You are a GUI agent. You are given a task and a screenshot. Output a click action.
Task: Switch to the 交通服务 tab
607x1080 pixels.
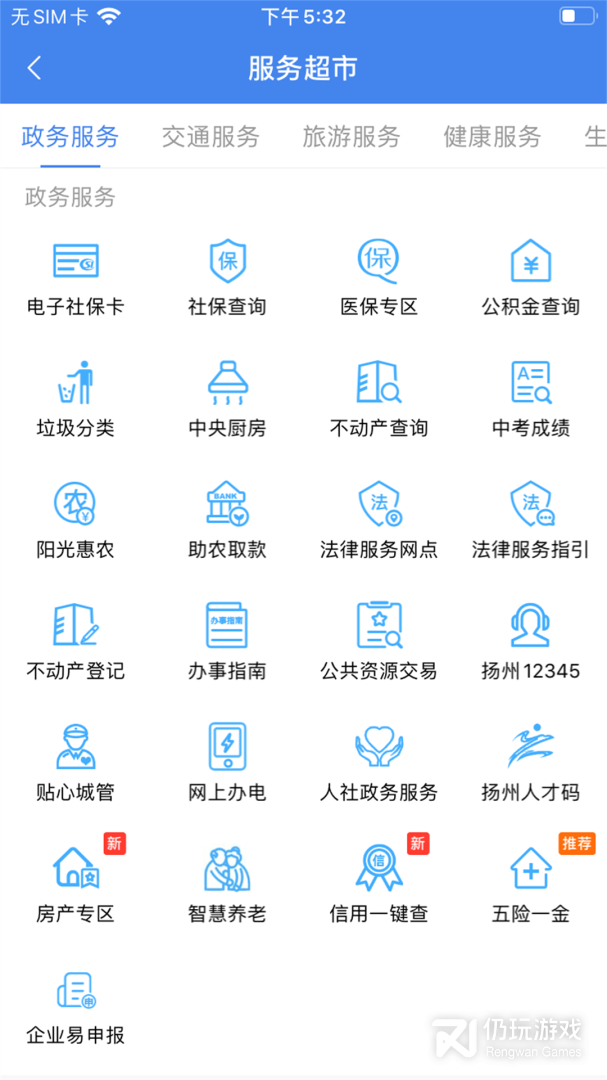click(210, 136)
